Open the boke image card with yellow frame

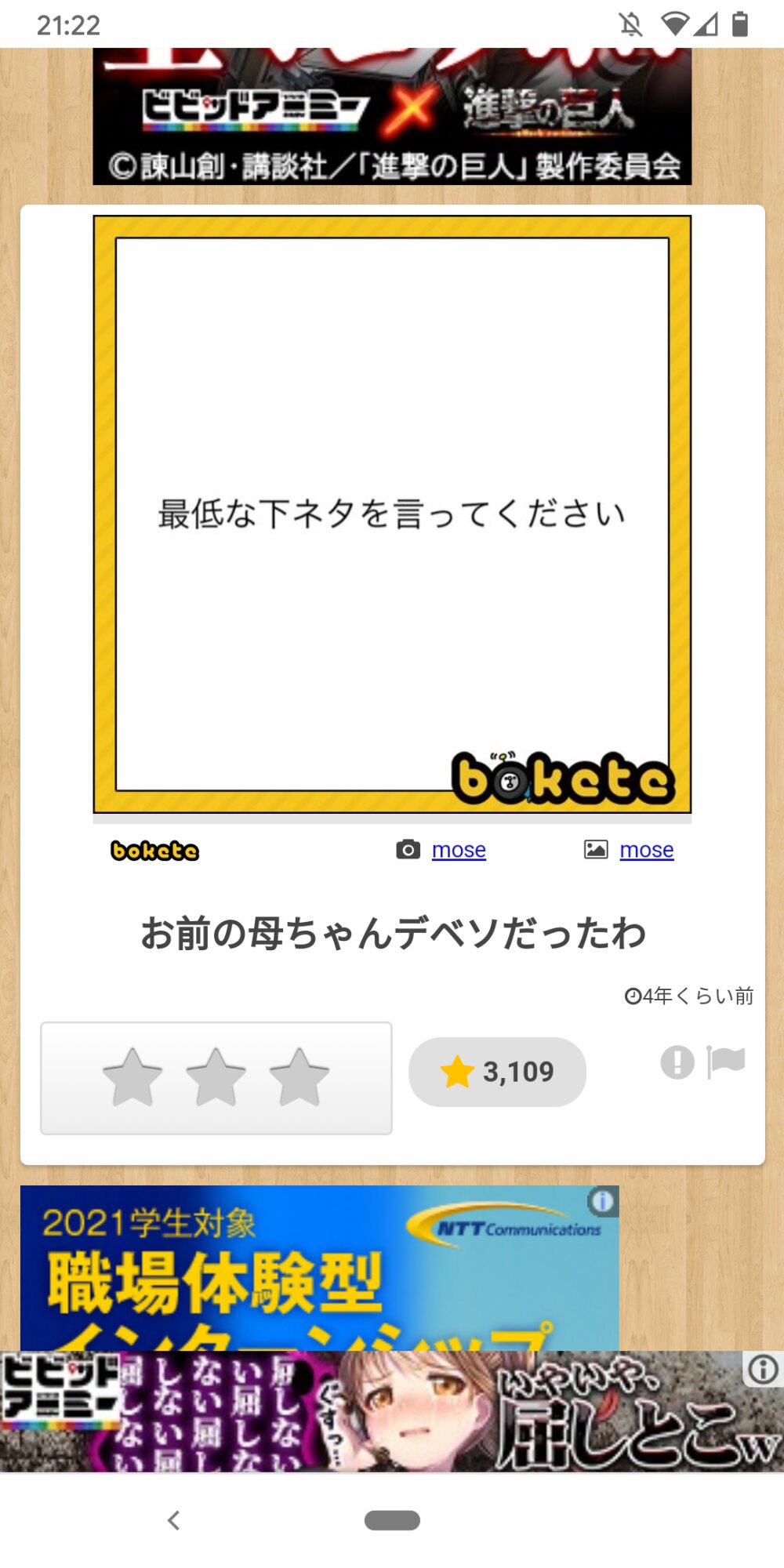coord(392,514)
